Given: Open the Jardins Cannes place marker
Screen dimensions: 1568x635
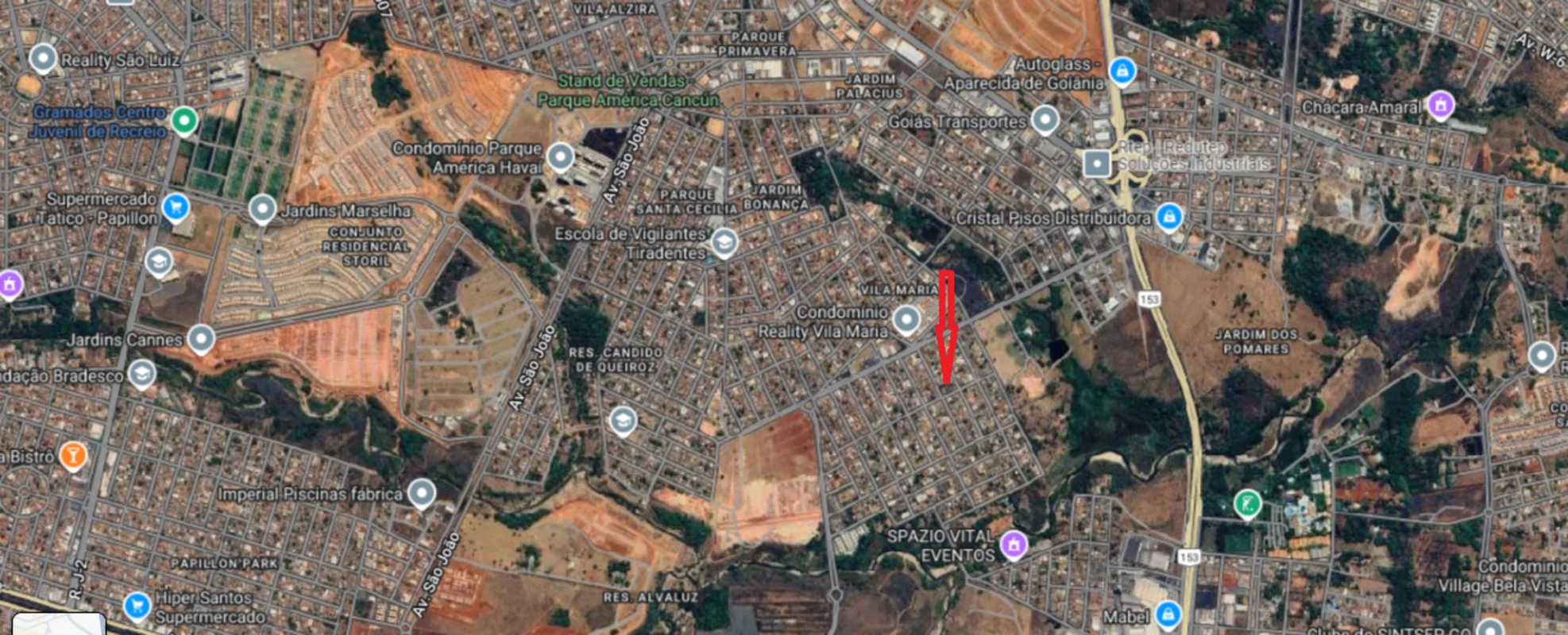Looking at the screenshot, I should 201,338.
